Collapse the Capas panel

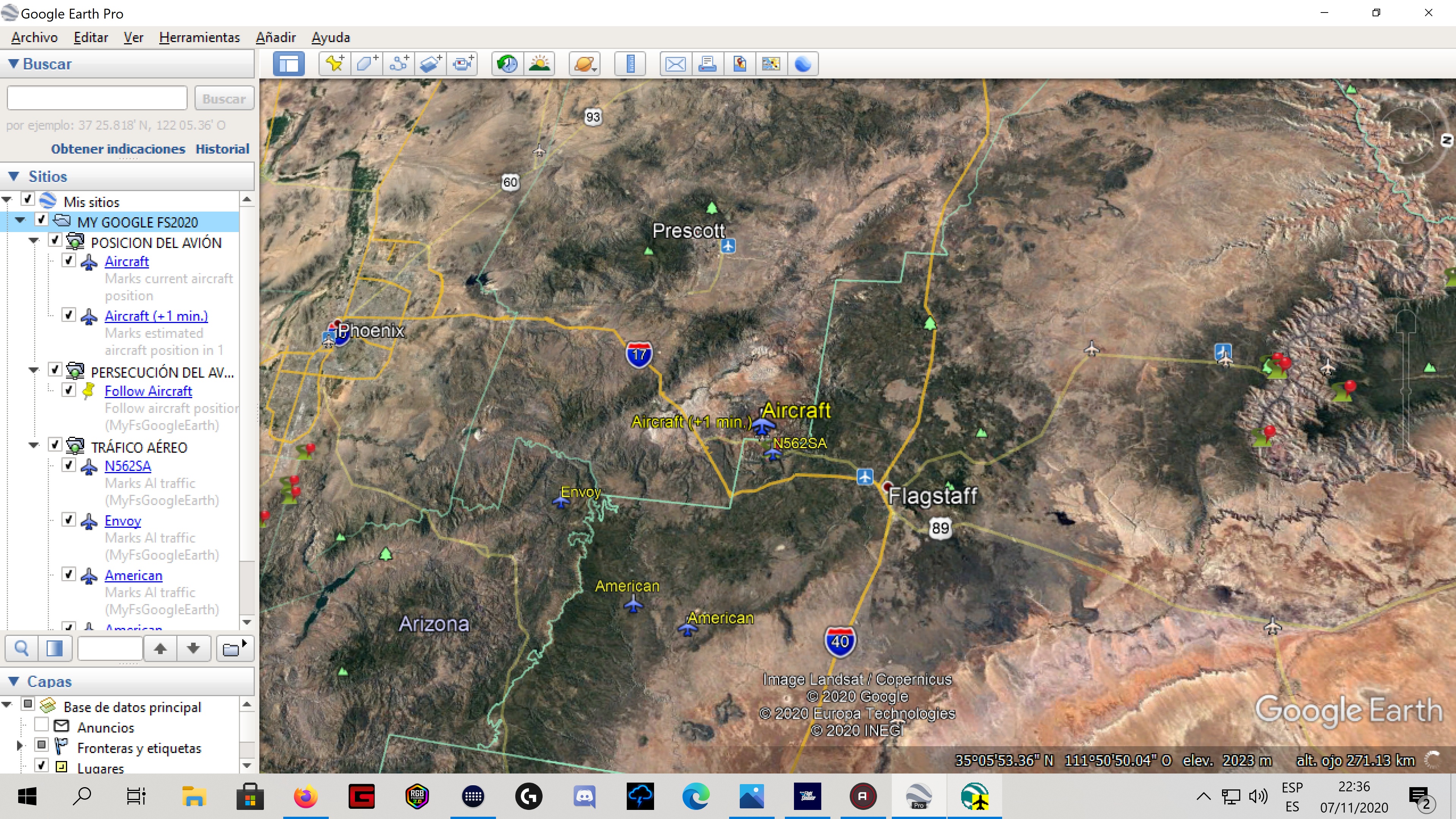pyautogui.click(x=14, y=682)
